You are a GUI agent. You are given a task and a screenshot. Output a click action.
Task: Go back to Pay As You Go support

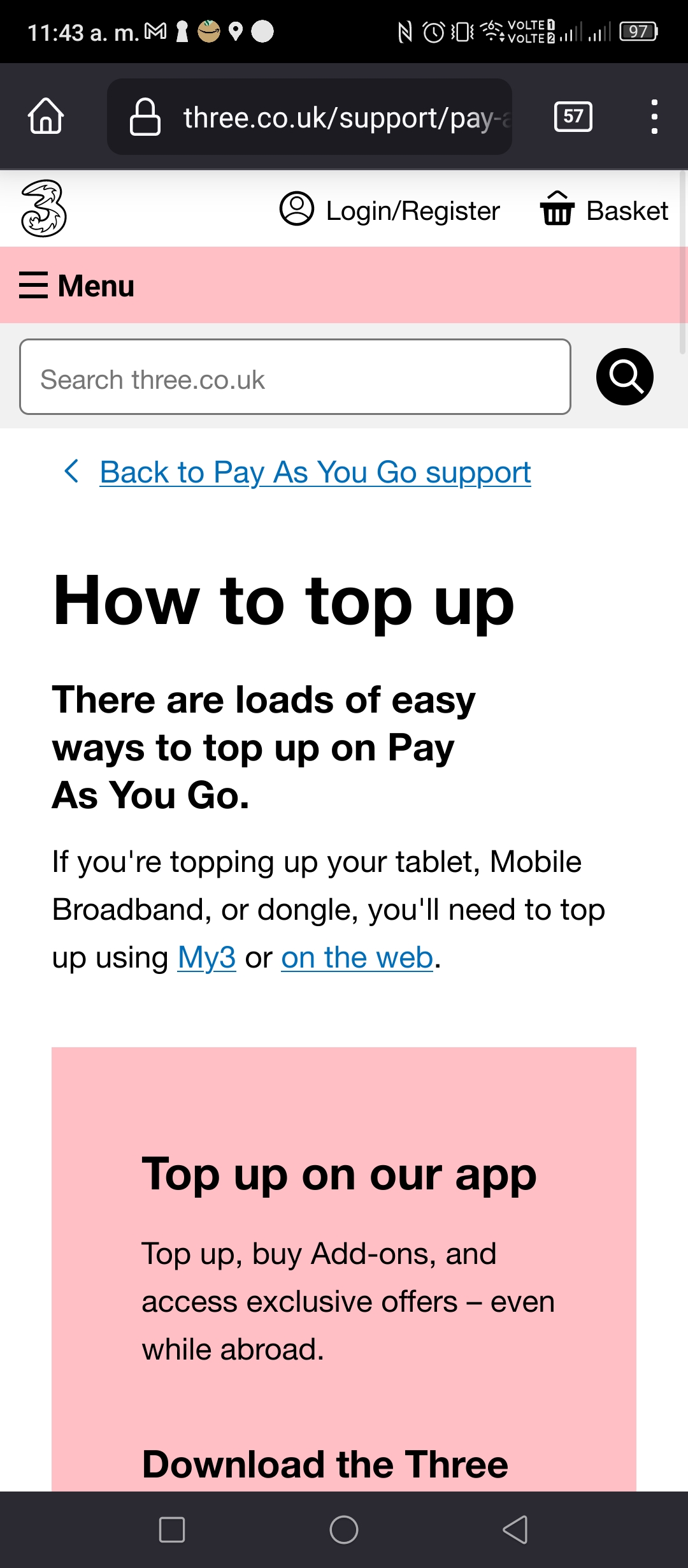[x=315, y=472]
